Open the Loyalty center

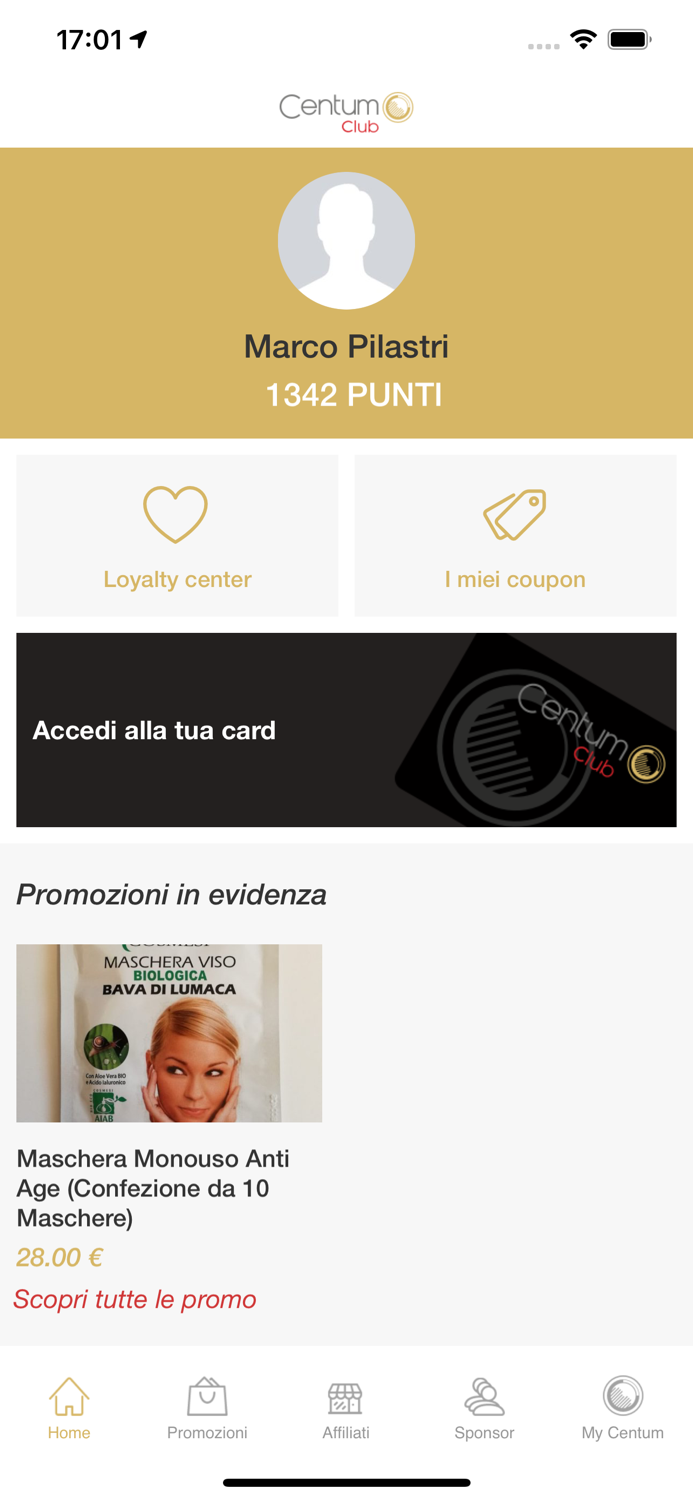[177, 536]
